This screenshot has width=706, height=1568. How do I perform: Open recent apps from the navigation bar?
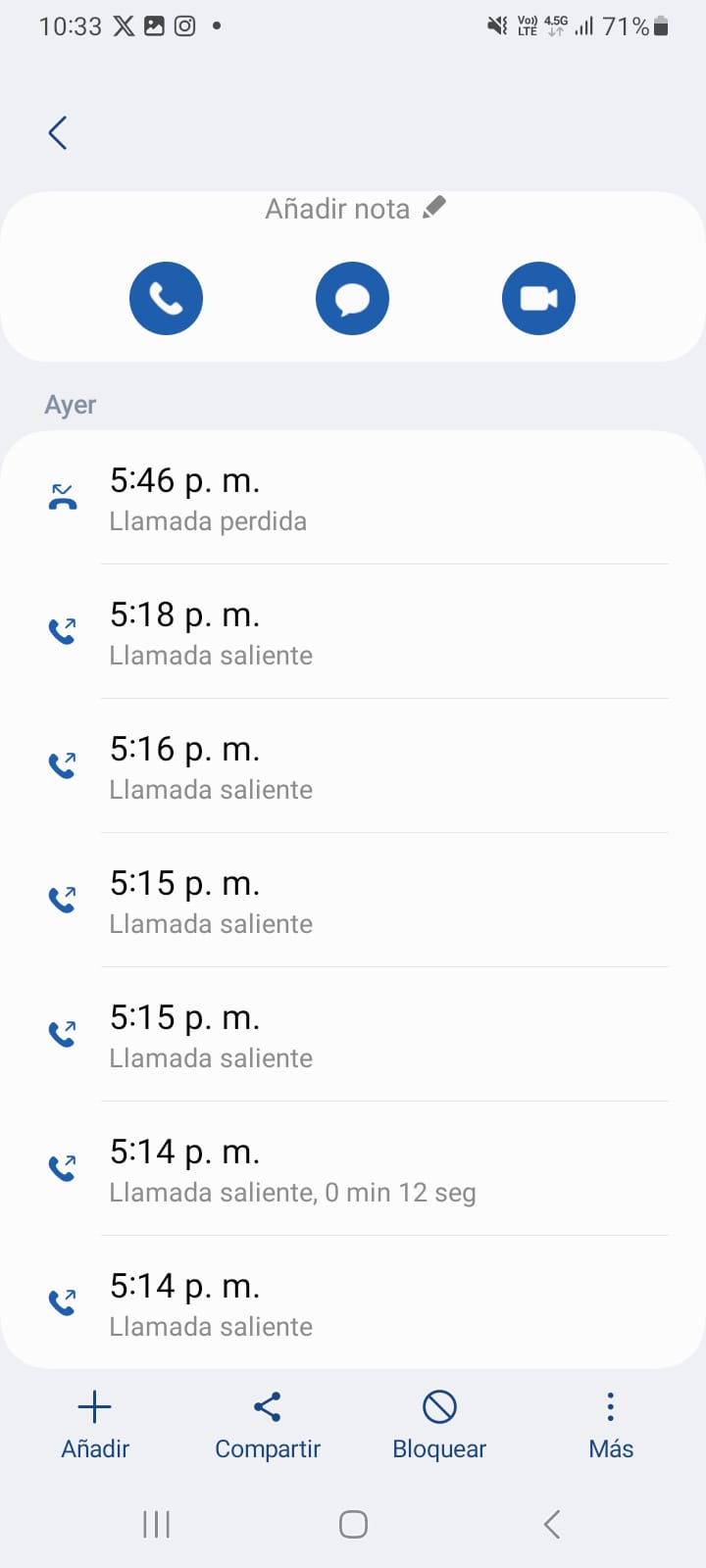pyautogui.click(x=157, y=1524)
